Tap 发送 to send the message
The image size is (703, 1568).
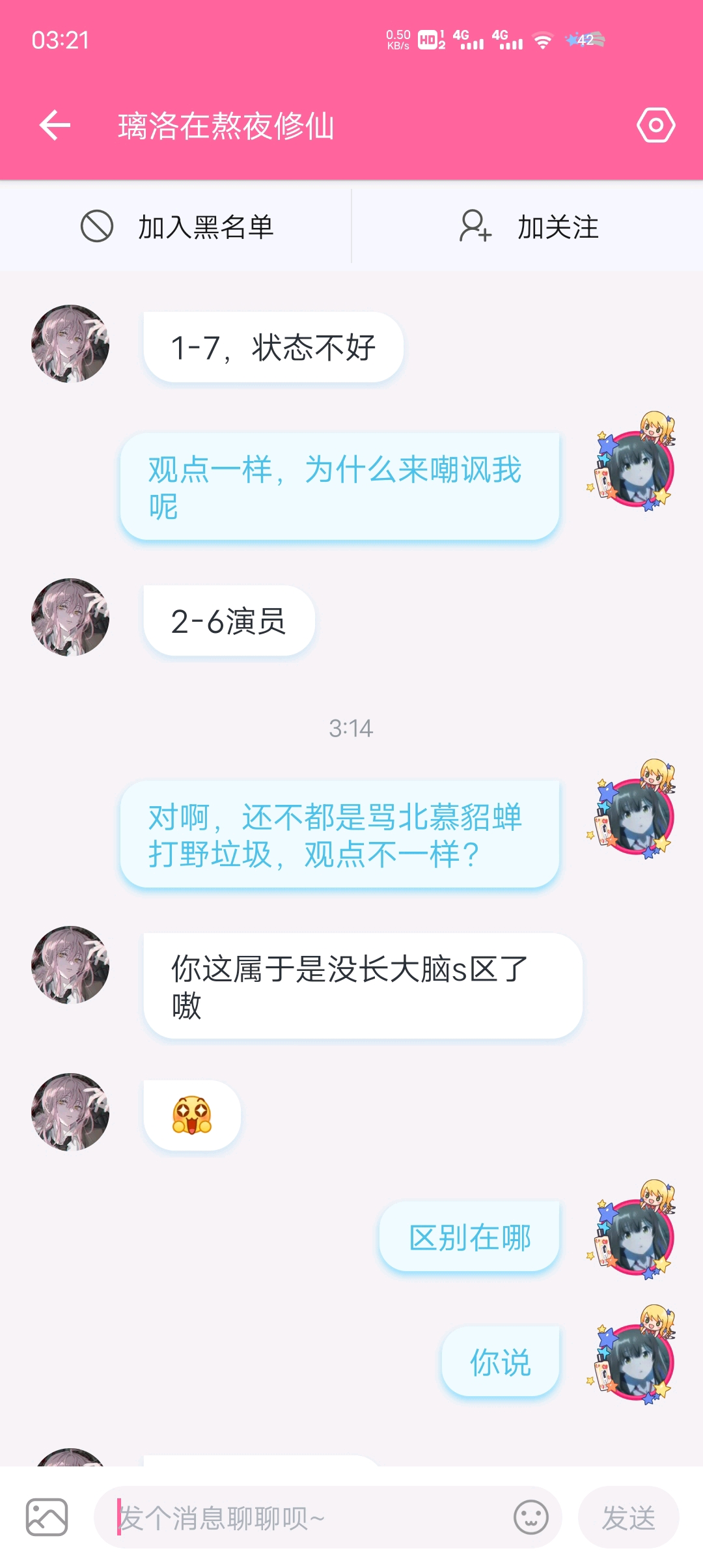coord(628,1517)
